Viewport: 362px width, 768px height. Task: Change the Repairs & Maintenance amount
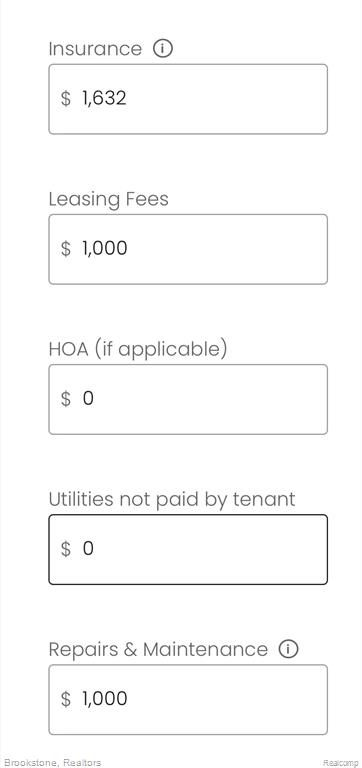click(188, 699)
